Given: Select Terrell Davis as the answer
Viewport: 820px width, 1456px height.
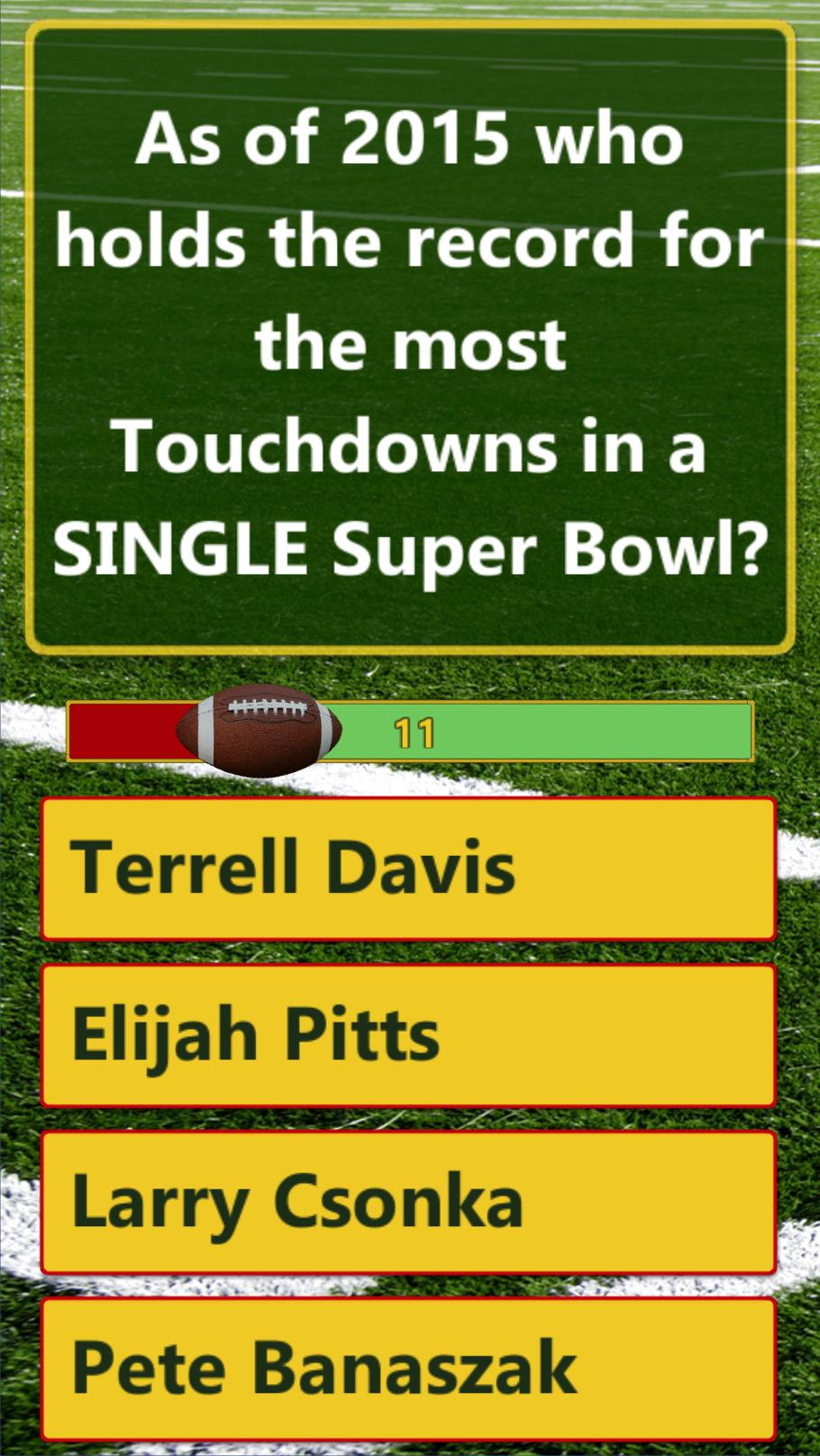Looking at the screenshot, I should coord(408,869).
